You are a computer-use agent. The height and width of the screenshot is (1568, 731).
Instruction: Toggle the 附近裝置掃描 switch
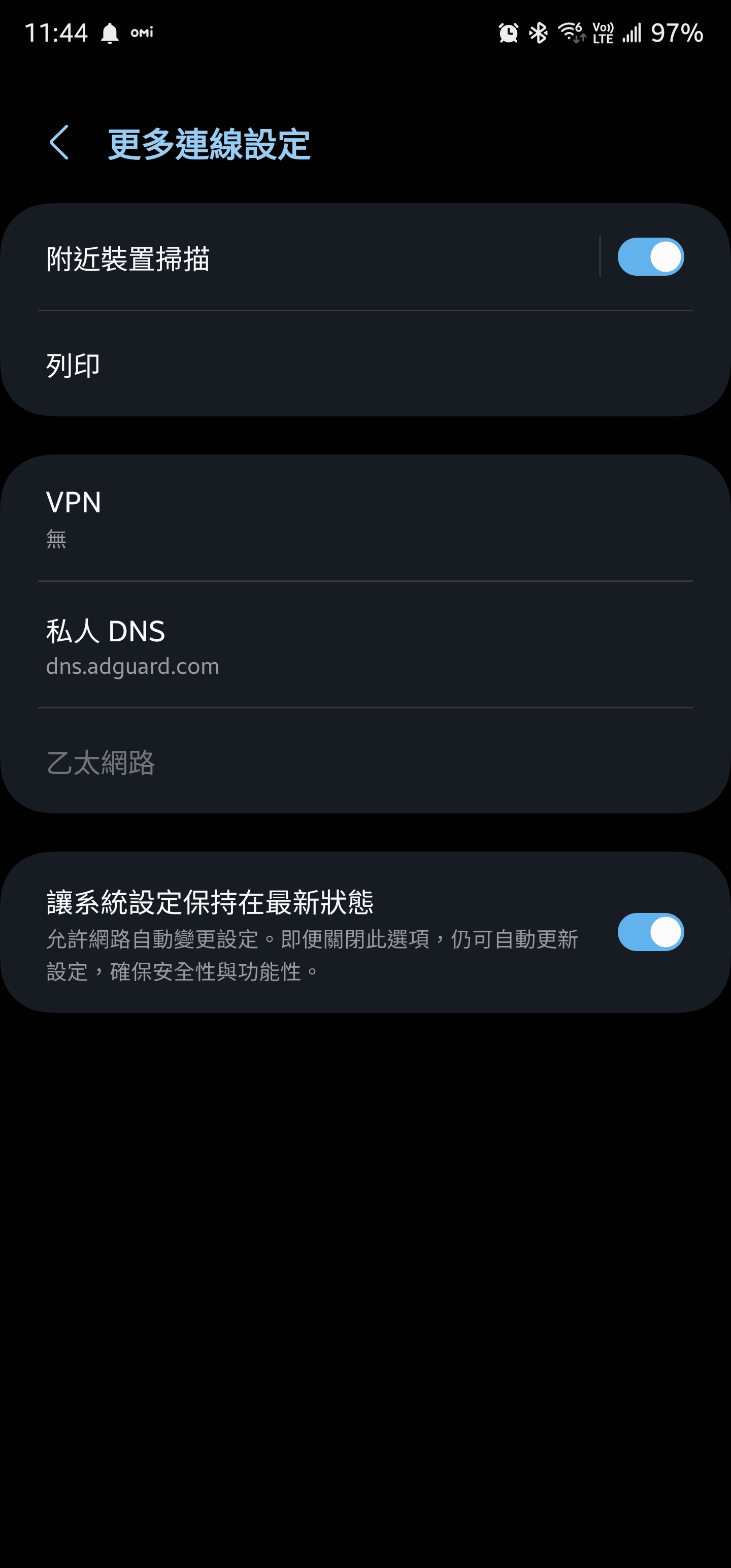650,257
